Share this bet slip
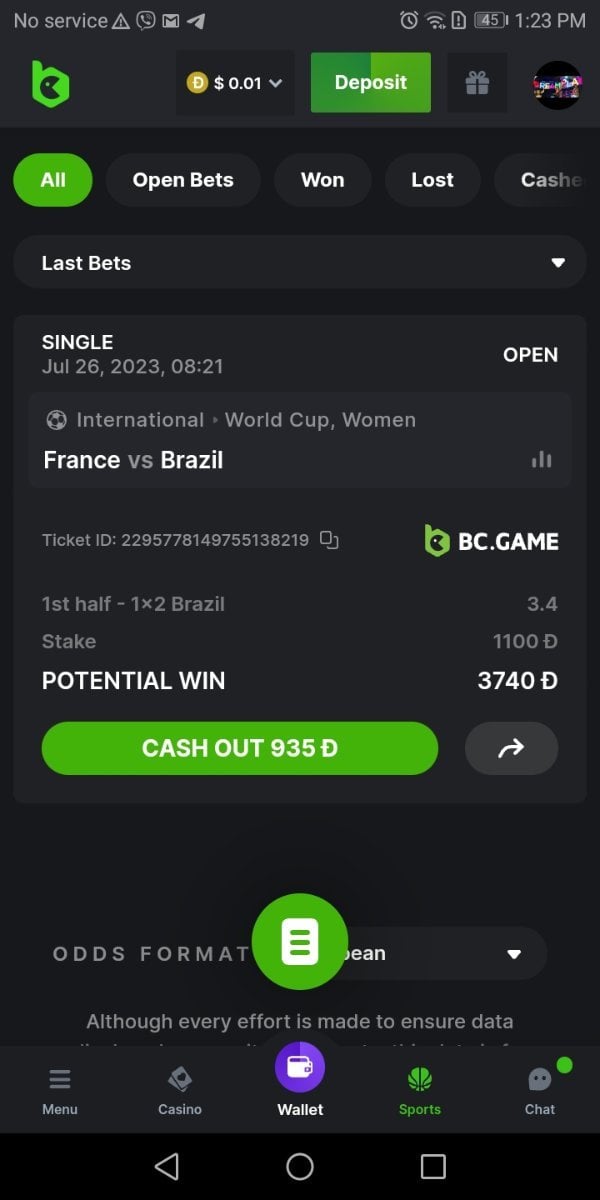Viewport: 600px width, 1200px height. (x=511, y=748)
